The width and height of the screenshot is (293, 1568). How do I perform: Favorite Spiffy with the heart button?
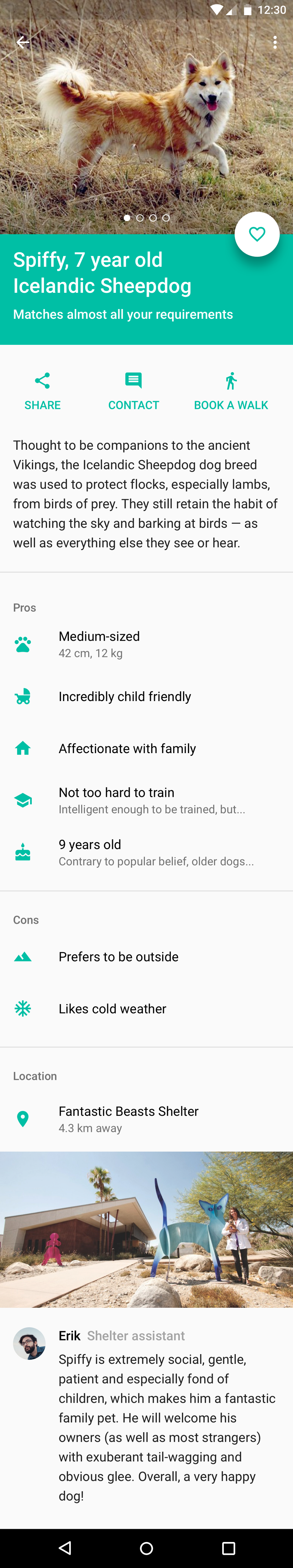[x=257, y=234]
